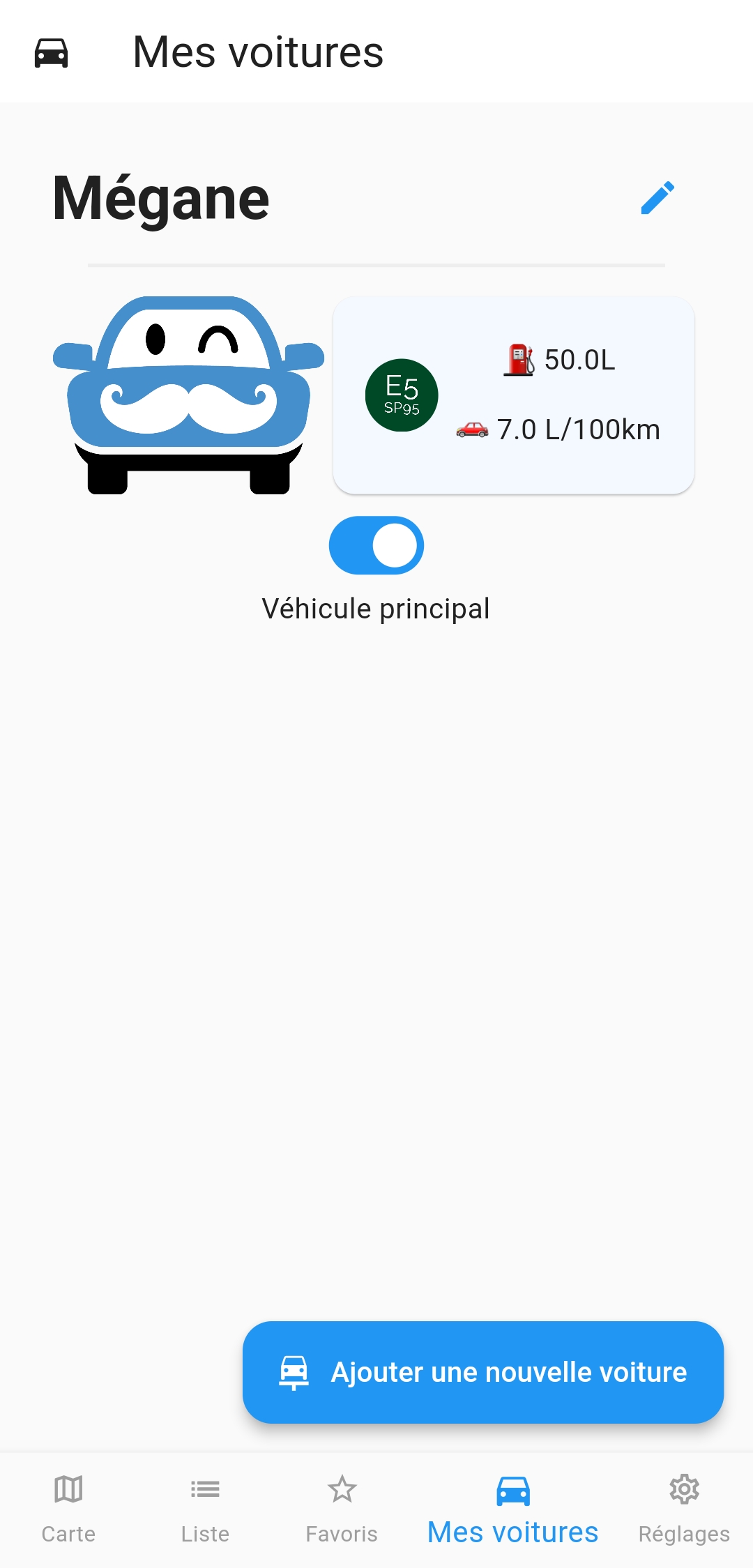Edit the Mégane car details
Image resolution: width=753 pixels, height=1568 pixels.
click(x=657, y=198)
